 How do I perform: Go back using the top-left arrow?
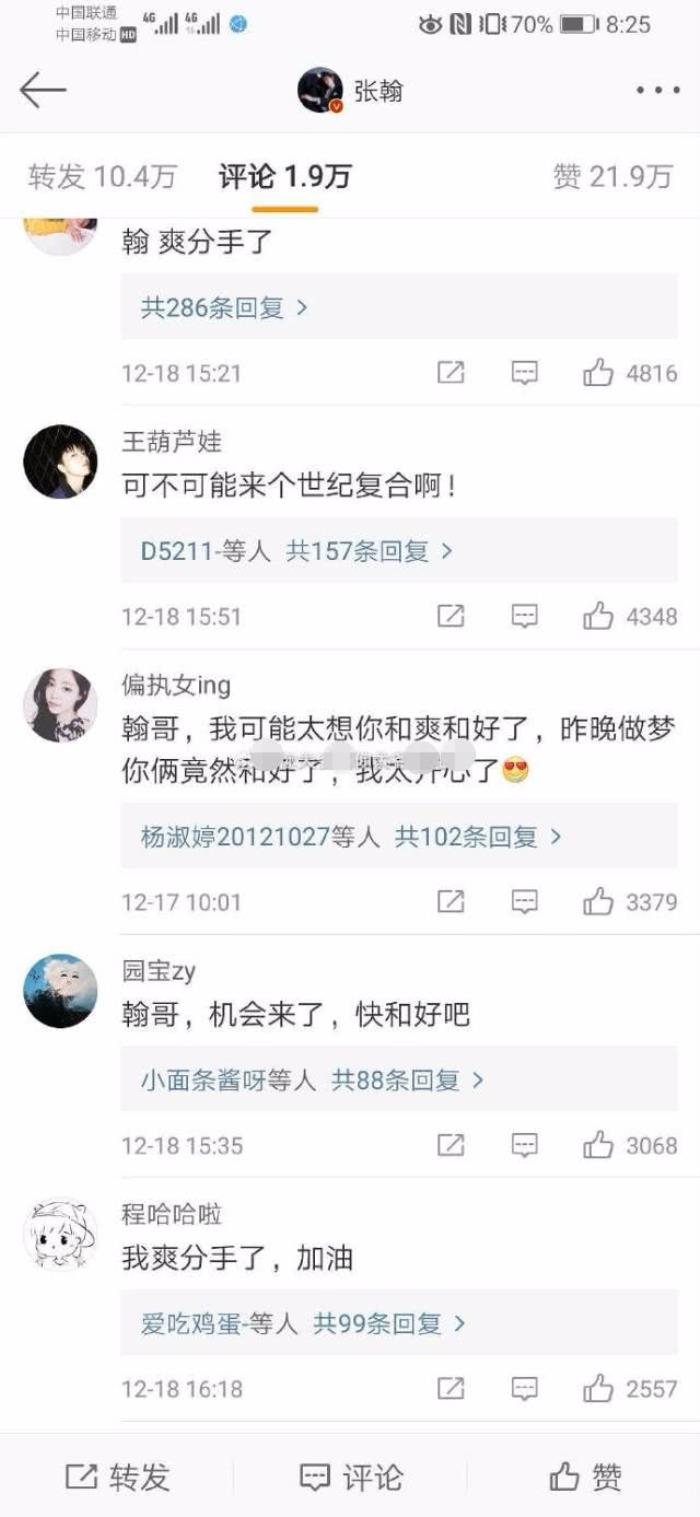click(42, 91)
